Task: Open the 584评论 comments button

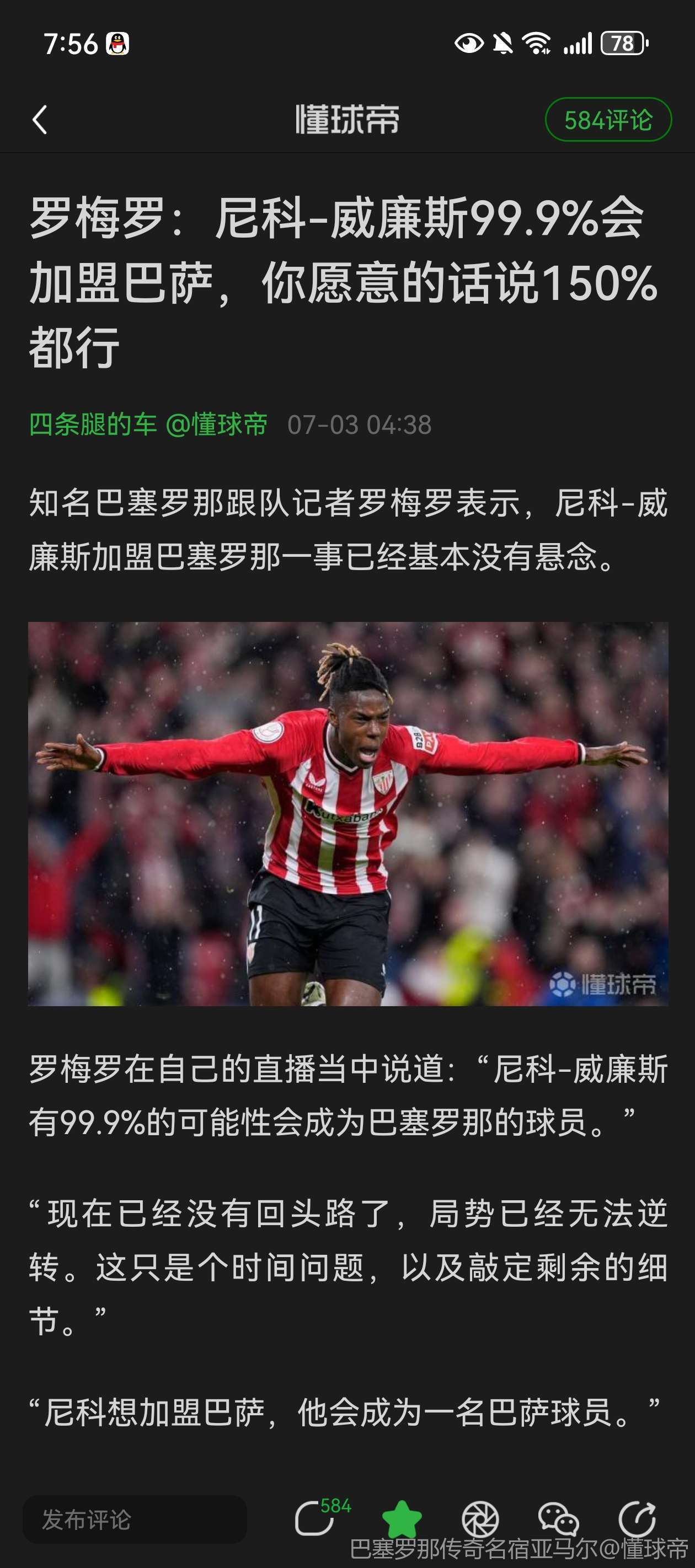Action: (607, 119)
